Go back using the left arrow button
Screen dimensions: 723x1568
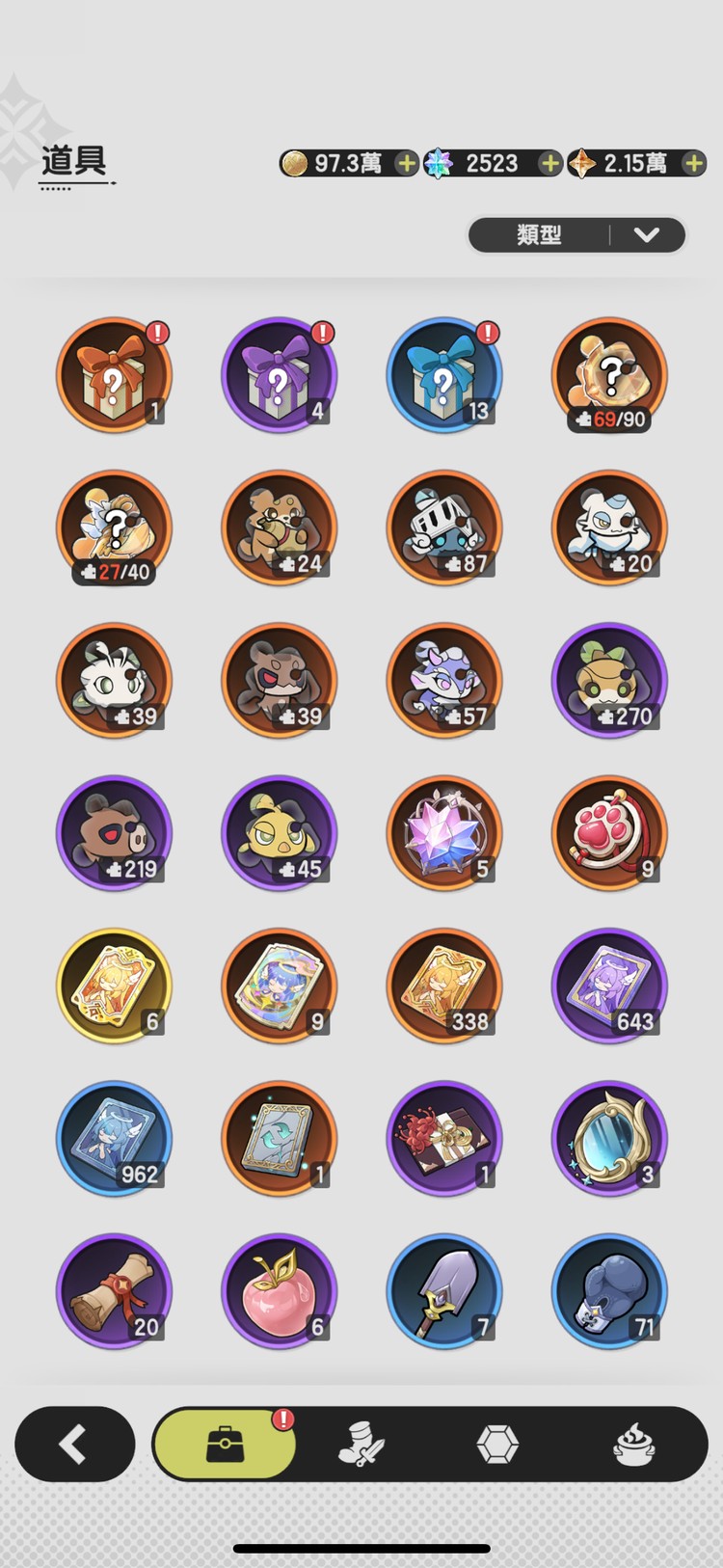pyautogui.click(x=74, y=1444)
